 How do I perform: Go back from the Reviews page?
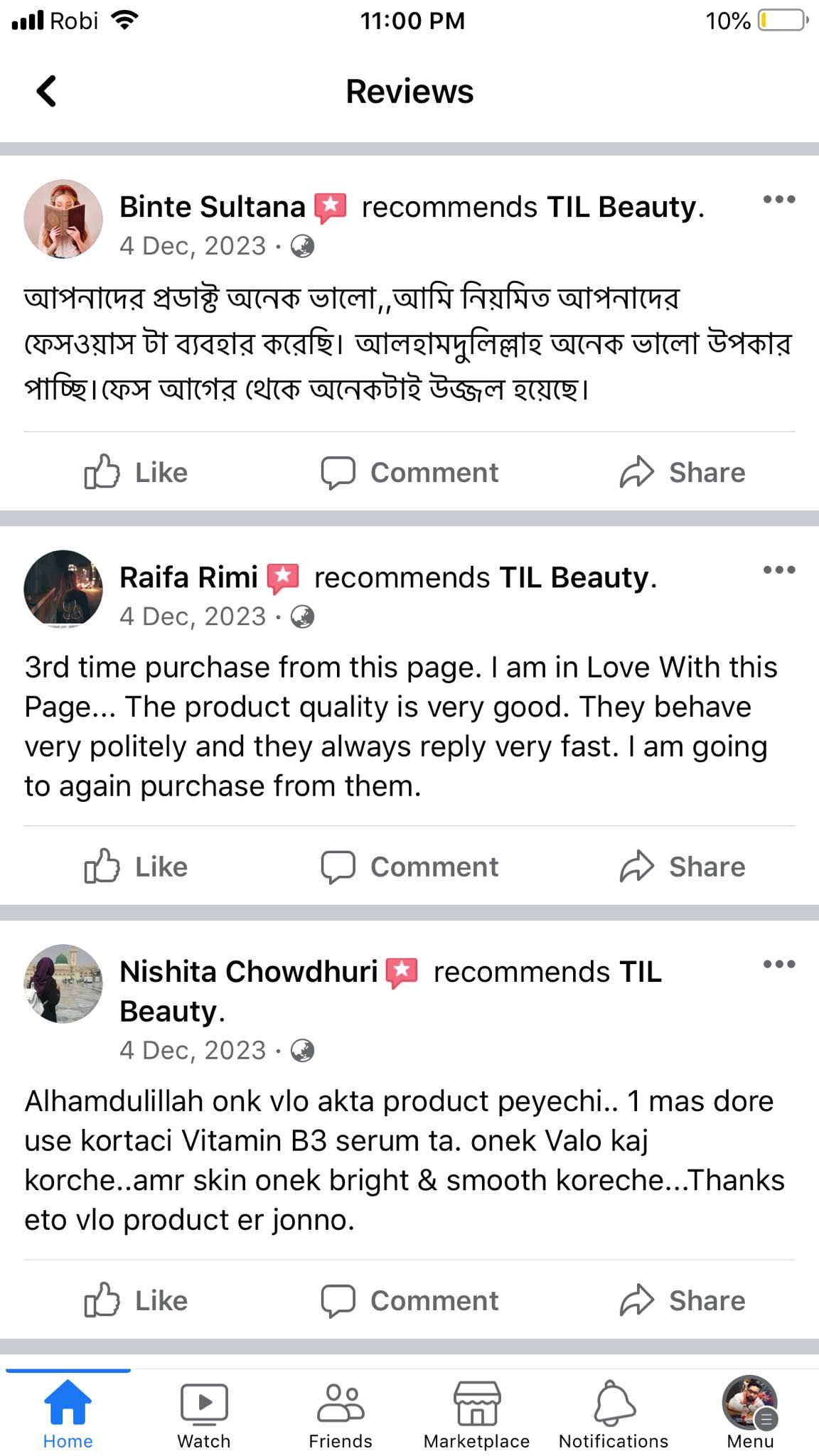coord(47,91)
